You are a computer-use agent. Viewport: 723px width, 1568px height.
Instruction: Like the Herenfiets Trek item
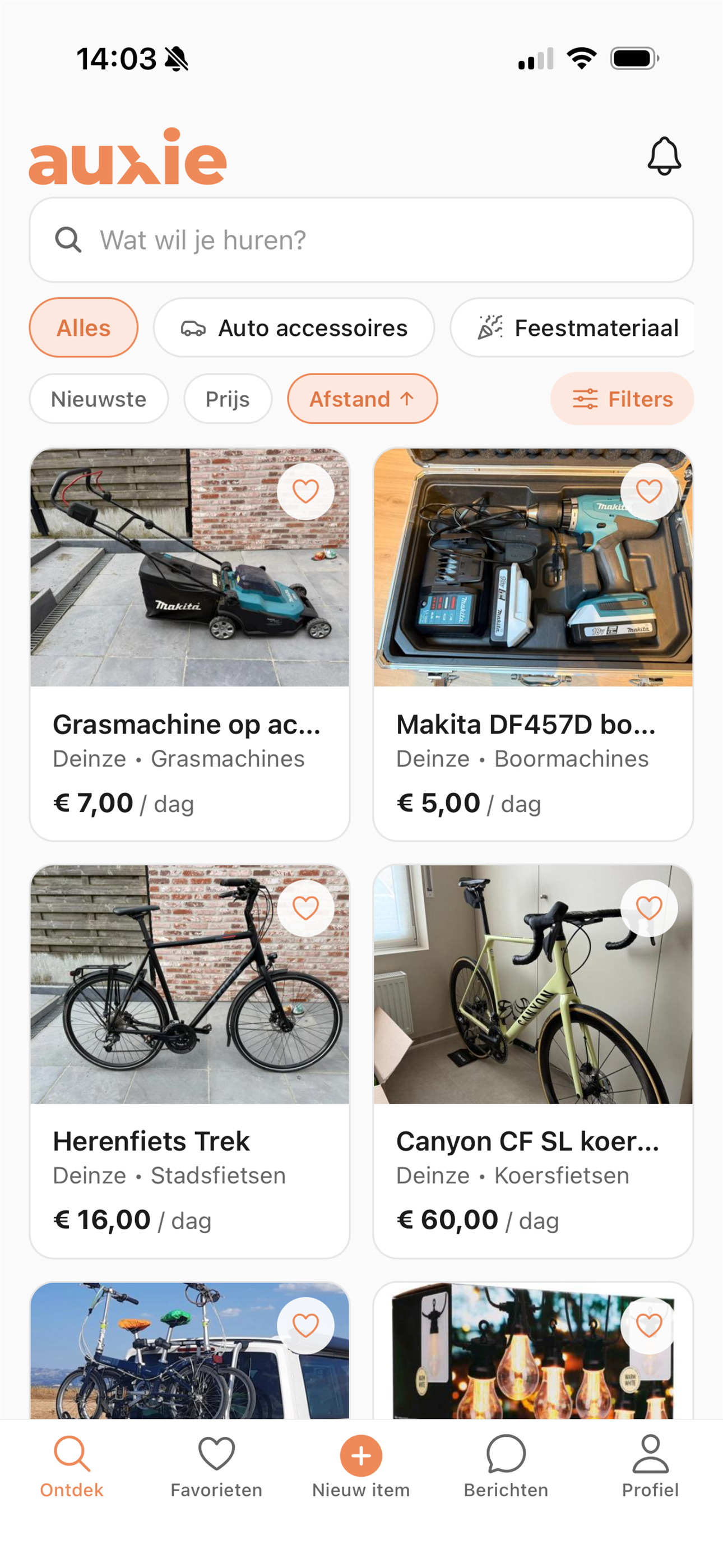(305, 908)
